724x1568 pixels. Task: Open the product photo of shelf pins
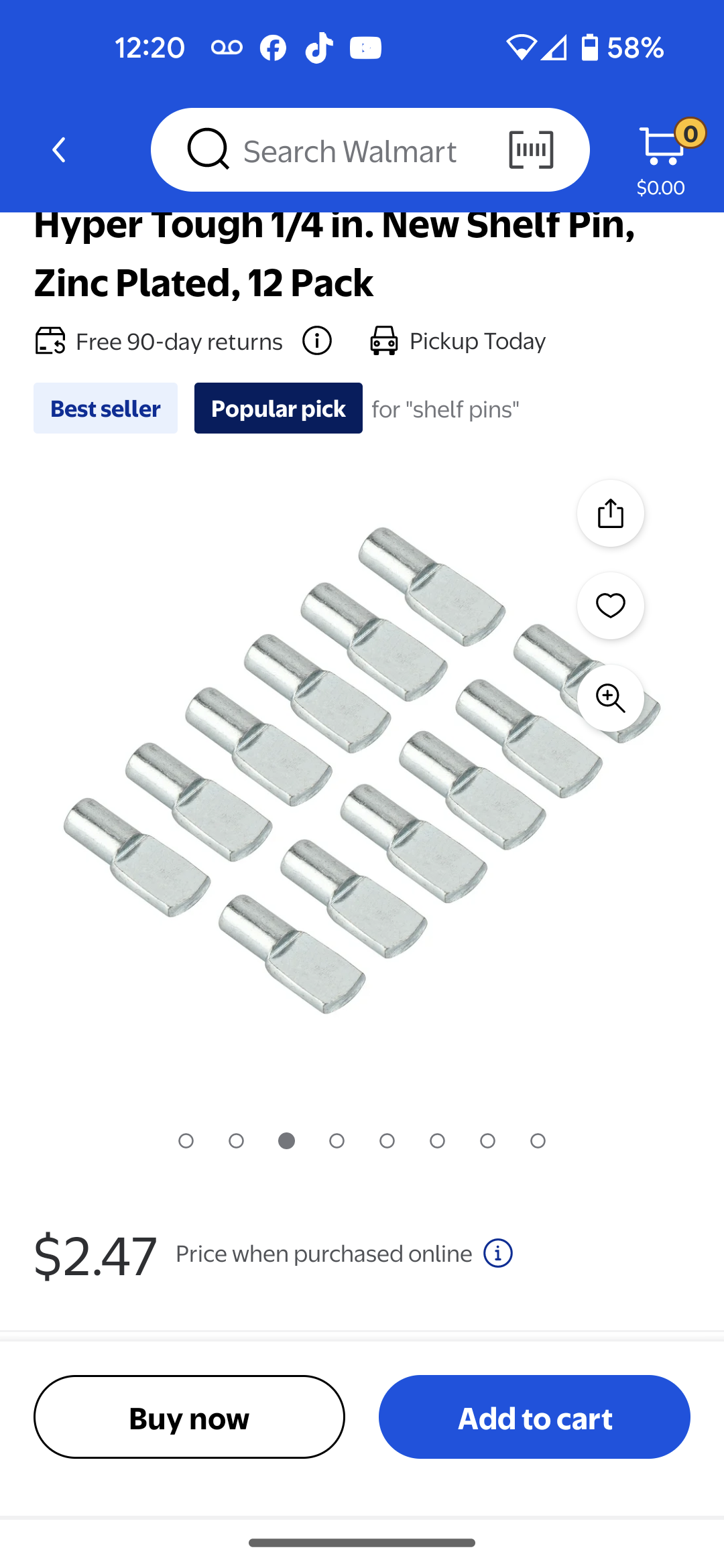(362, 771)
